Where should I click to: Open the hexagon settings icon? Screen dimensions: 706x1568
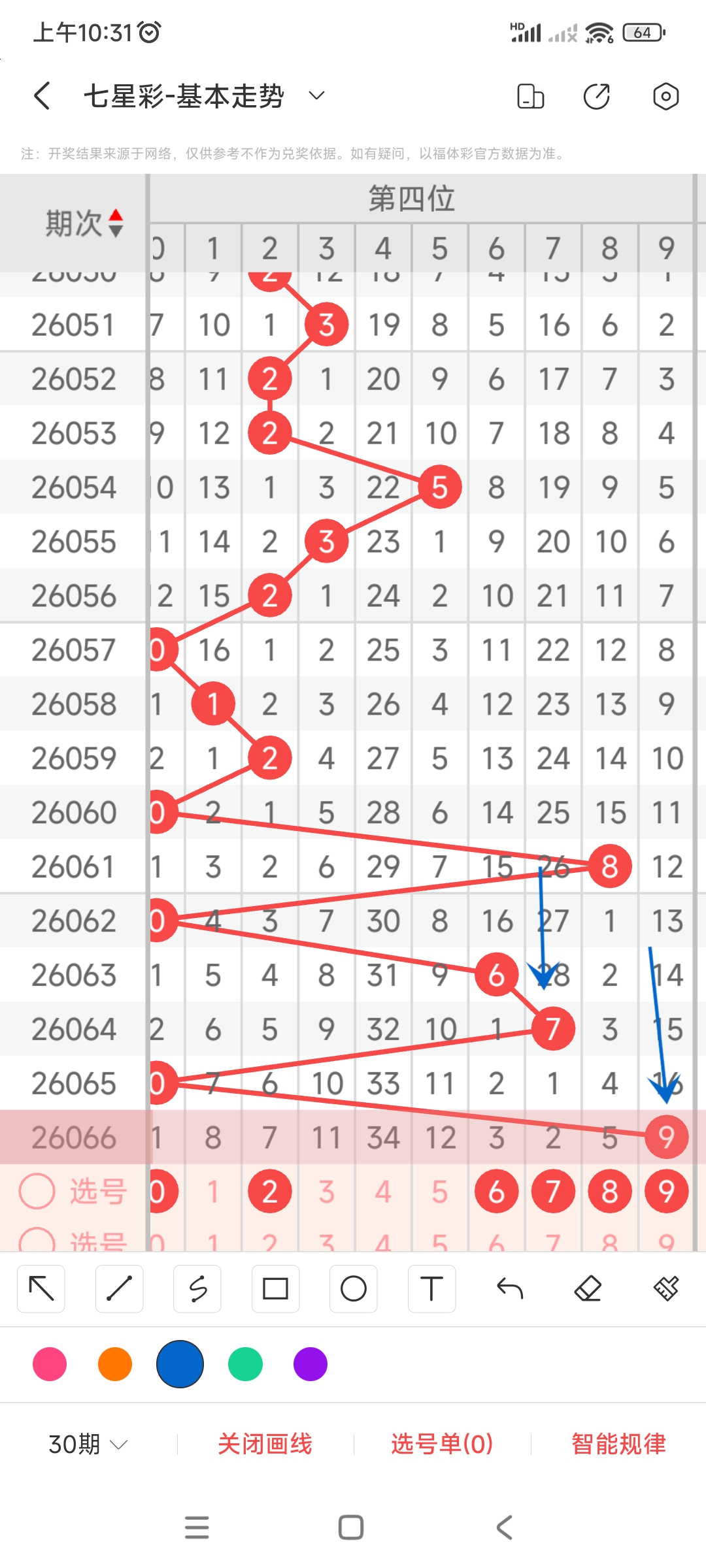665,96
